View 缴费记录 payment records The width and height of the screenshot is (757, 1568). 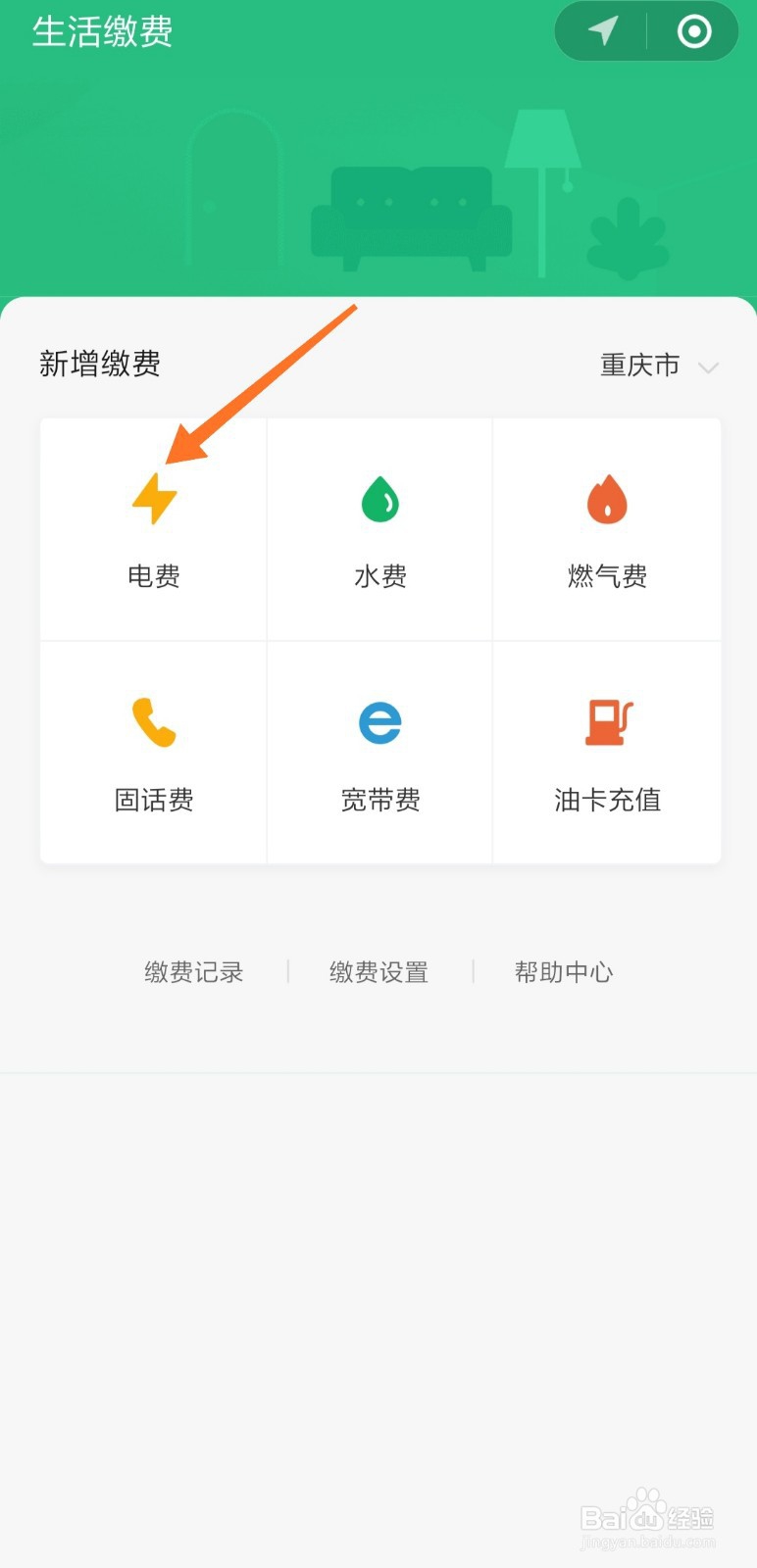click(194, 972)
